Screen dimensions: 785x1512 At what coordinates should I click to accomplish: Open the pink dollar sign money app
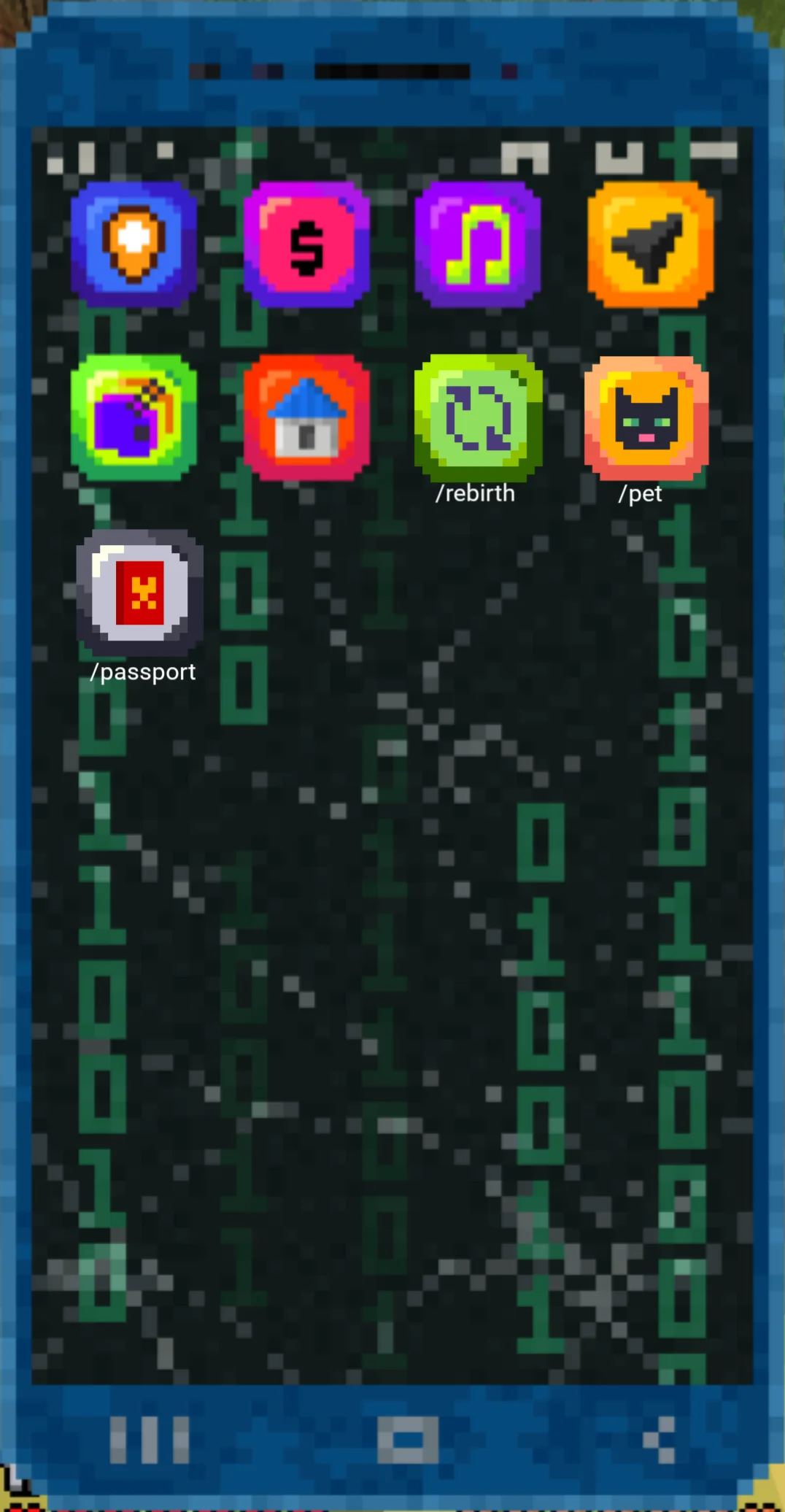click(x=306, y=245)
